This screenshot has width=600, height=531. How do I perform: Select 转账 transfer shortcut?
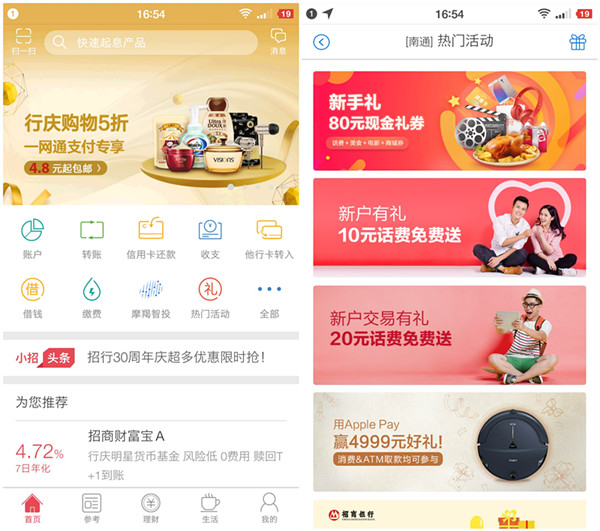91,237
